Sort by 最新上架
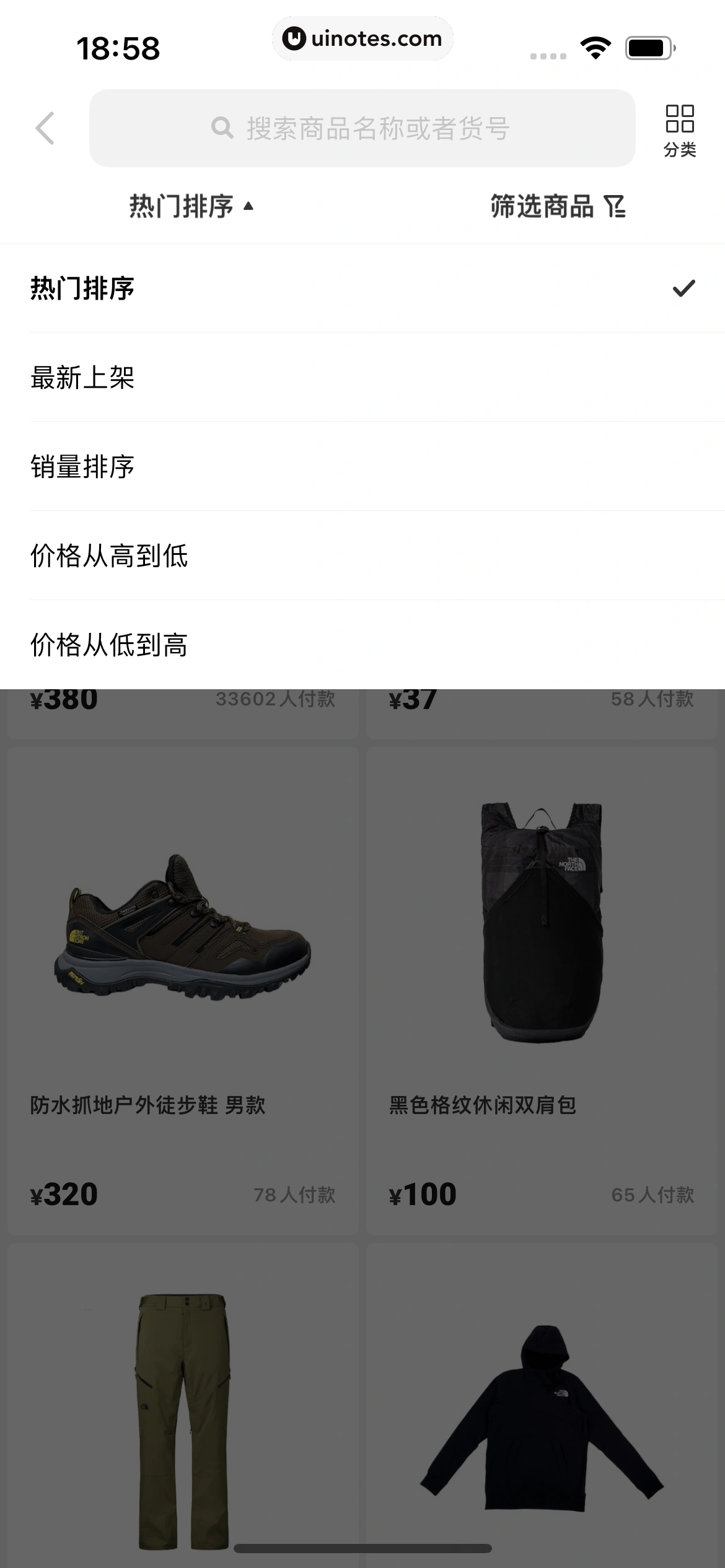This screenshot has height=1568, width=725. click(x=362, y=378)
